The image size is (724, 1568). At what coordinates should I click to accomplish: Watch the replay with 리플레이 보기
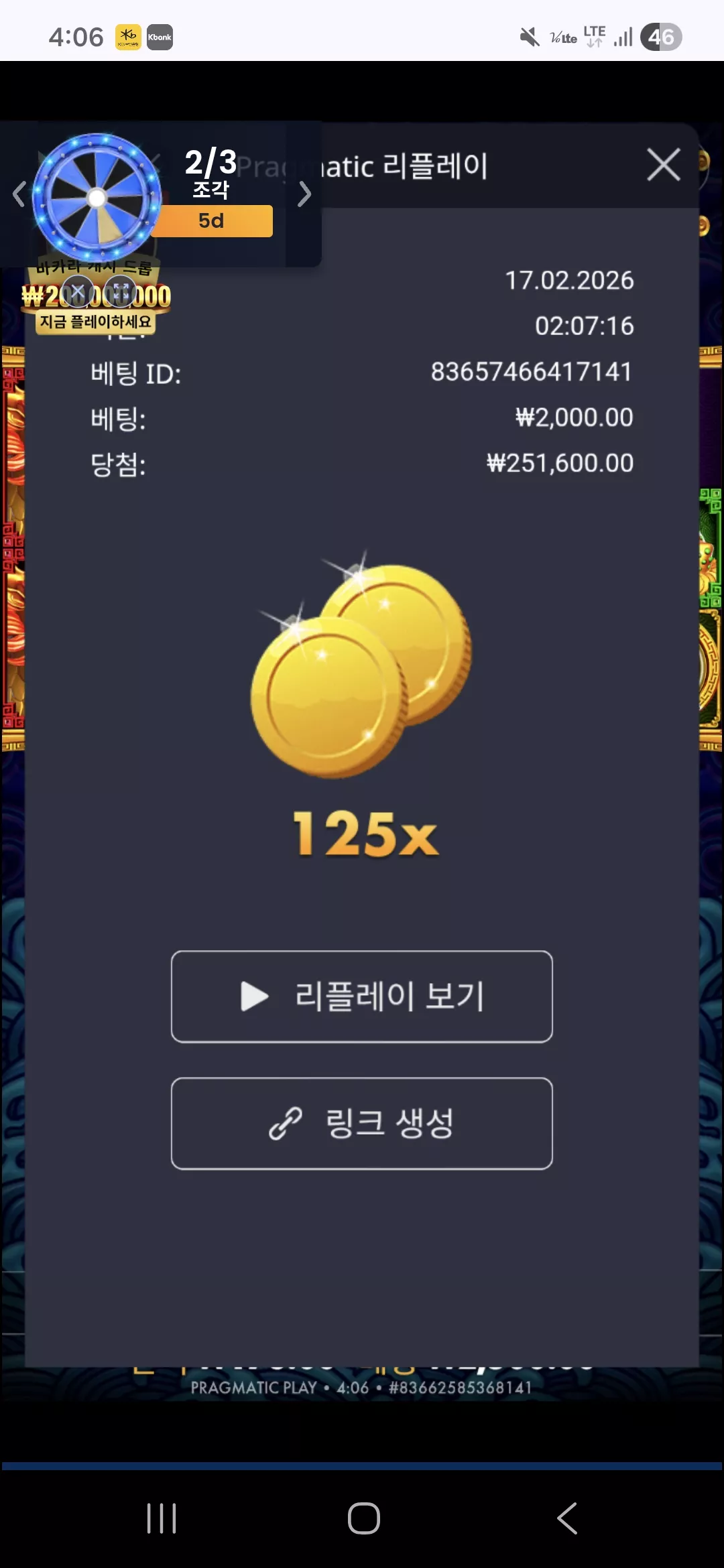(x=362, y=996)
